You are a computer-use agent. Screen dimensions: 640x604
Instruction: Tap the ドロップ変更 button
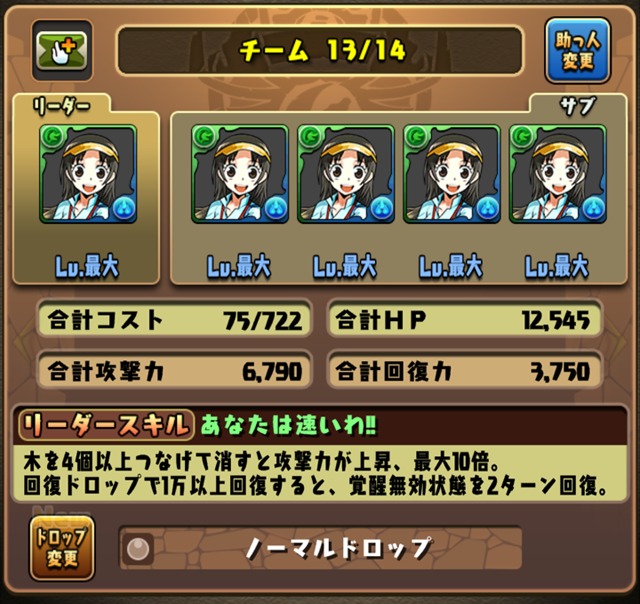pos(62,547)
